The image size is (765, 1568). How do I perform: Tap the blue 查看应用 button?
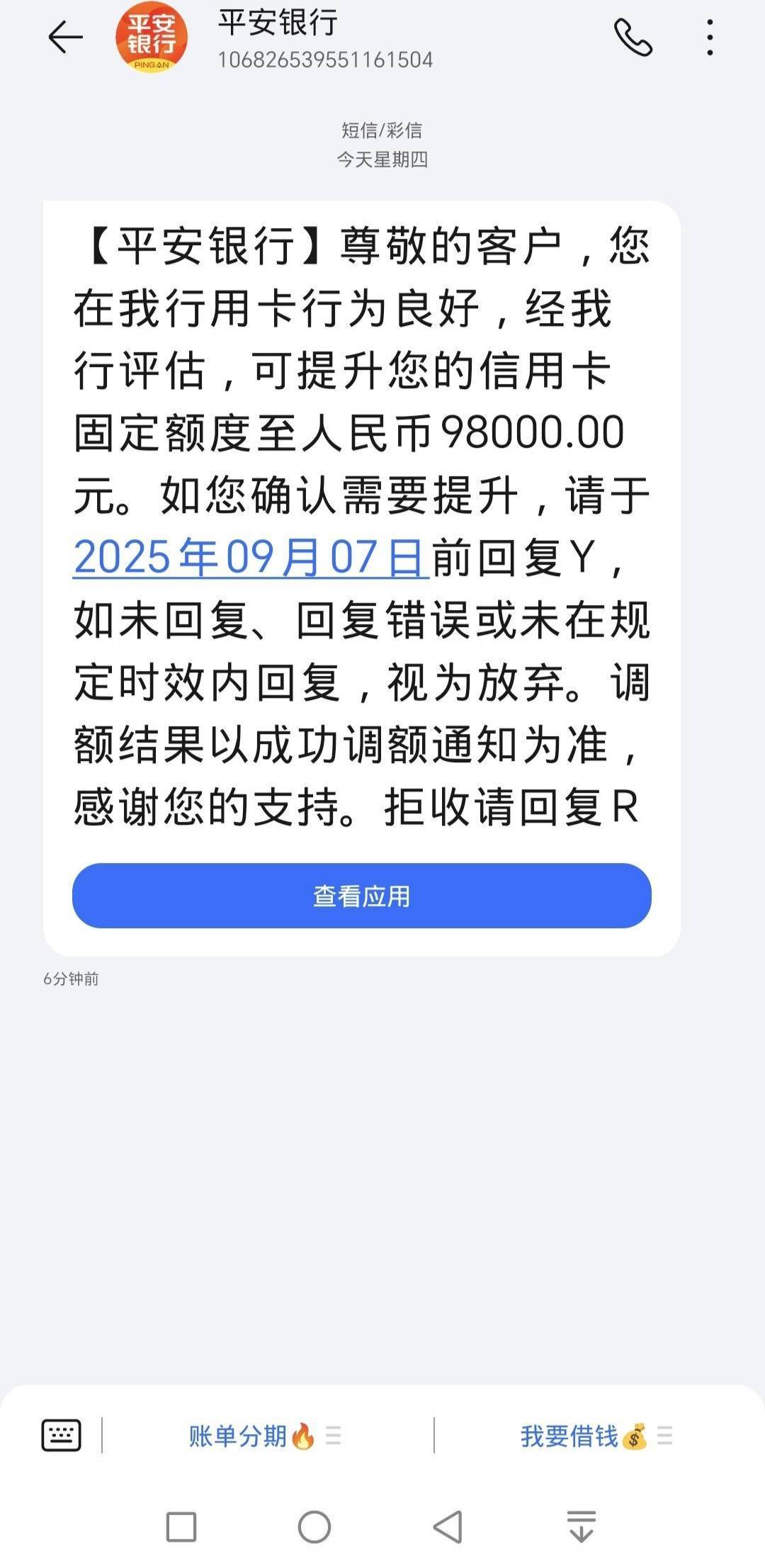coord(361,896)
